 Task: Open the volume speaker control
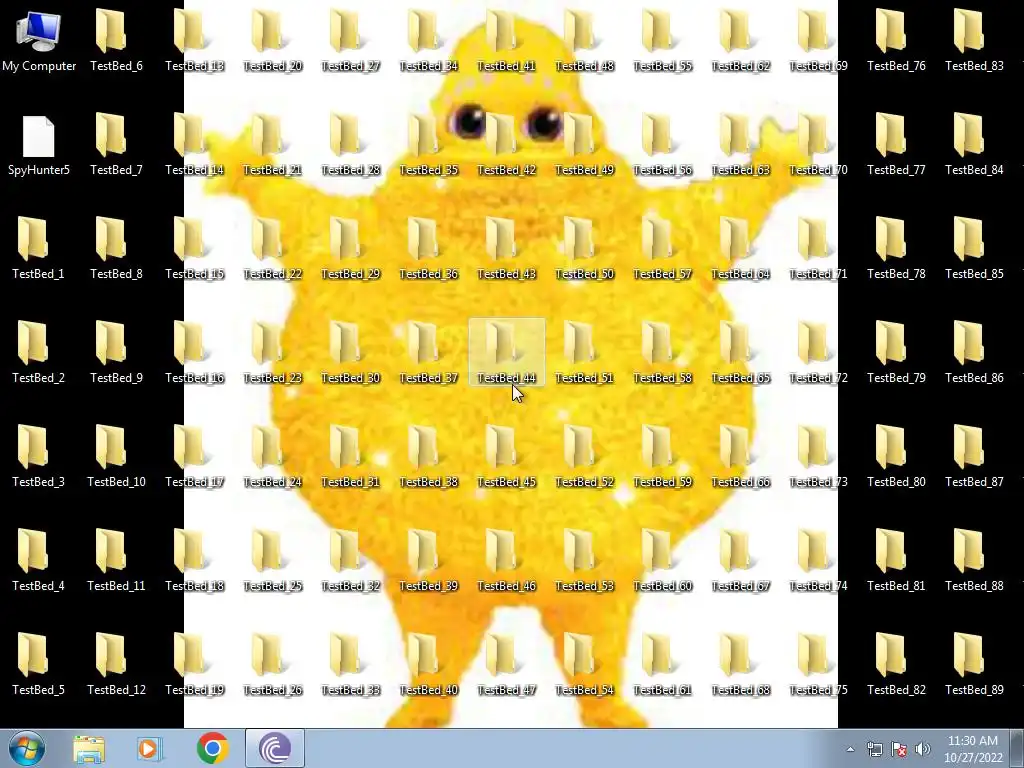[x=922, y=749]
